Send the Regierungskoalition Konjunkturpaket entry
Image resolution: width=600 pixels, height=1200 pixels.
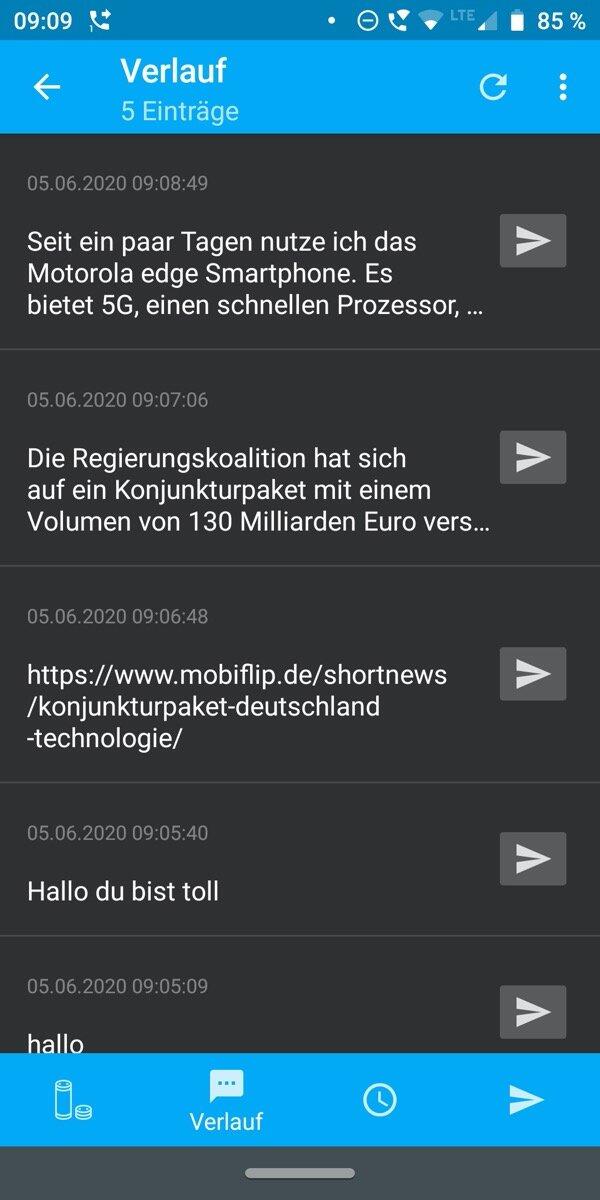point(533,457)
